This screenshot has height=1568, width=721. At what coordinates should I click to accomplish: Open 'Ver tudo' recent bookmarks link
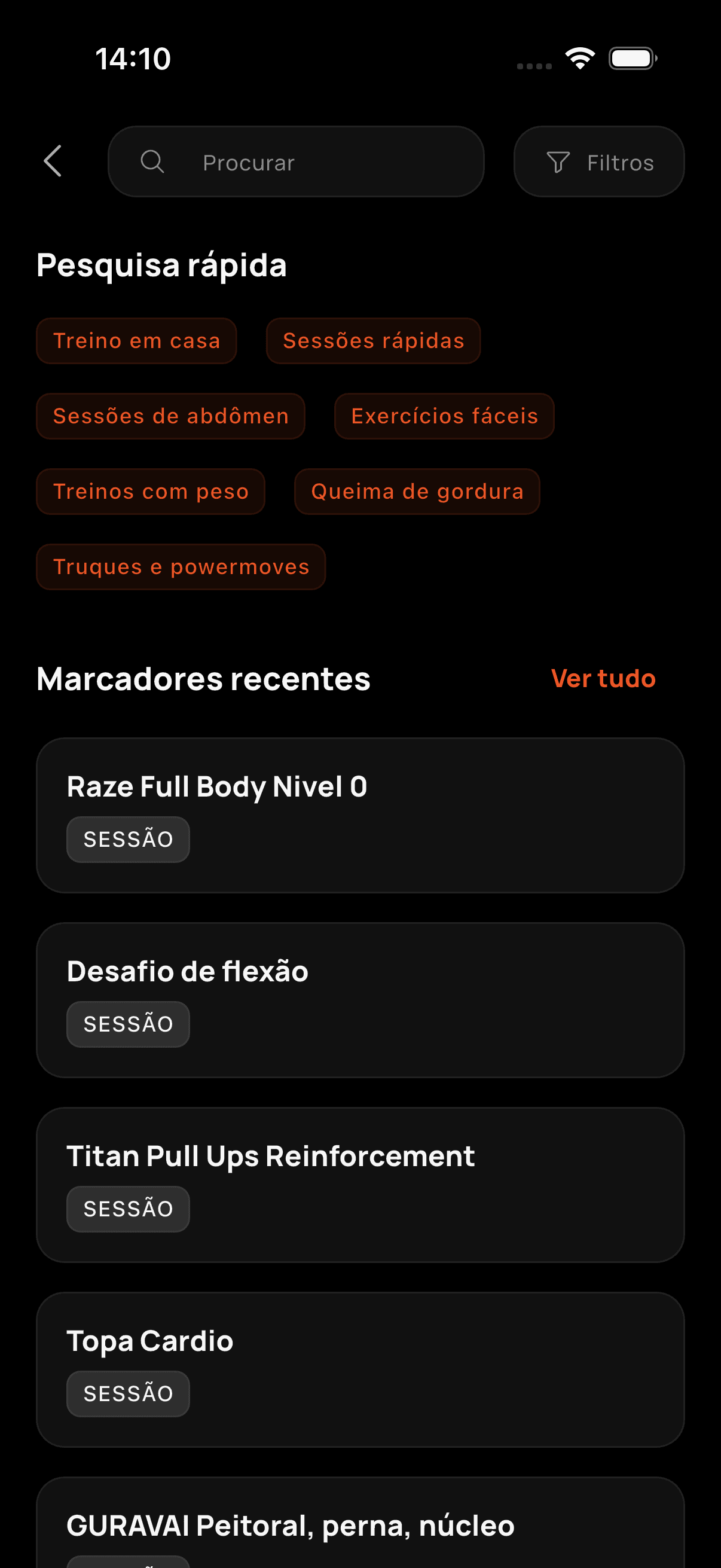click(x=603, y=678)
